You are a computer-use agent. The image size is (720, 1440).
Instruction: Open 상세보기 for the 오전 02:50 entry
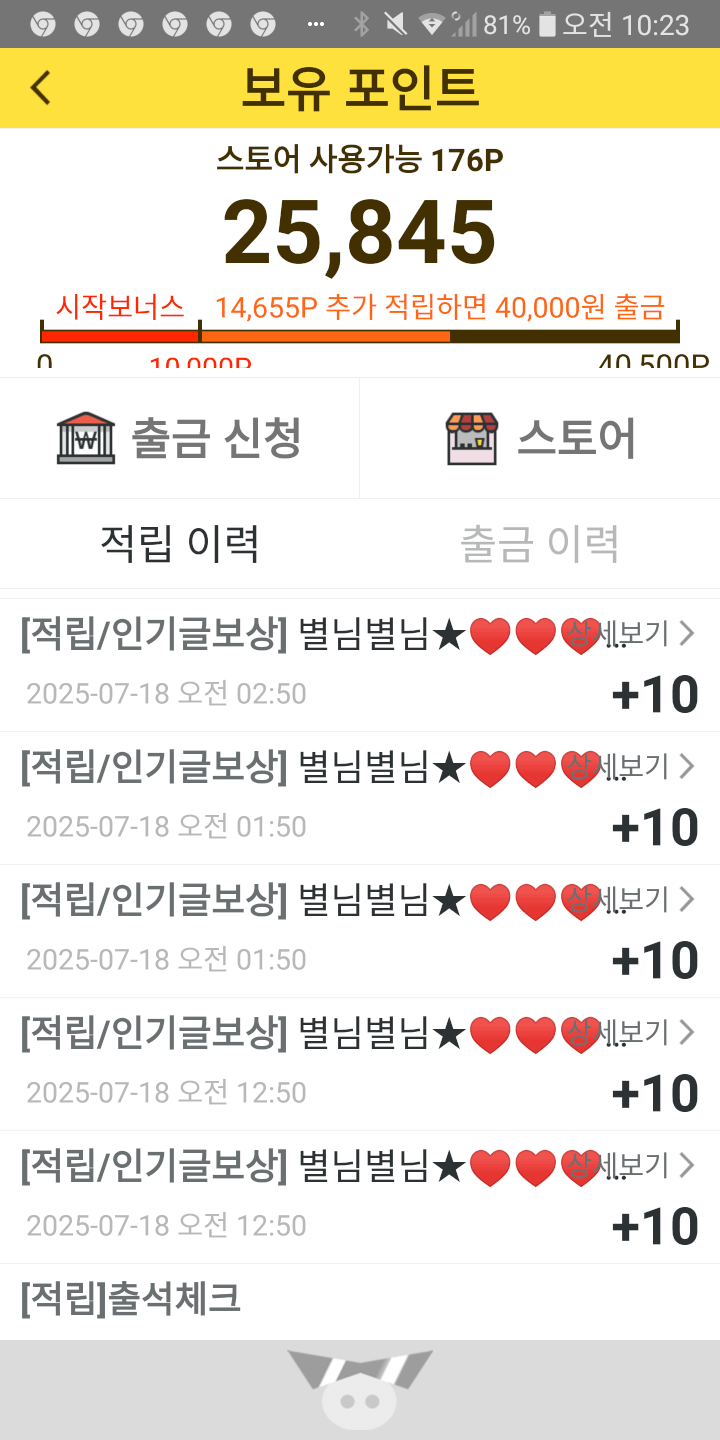click(x=640, y=633)
